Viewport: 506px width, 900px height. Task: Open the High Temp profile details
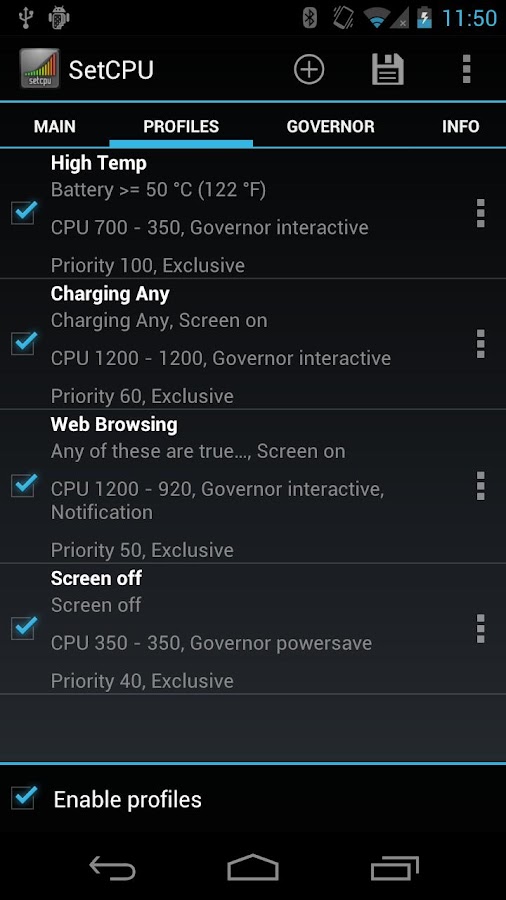click(x=253, y=214)
